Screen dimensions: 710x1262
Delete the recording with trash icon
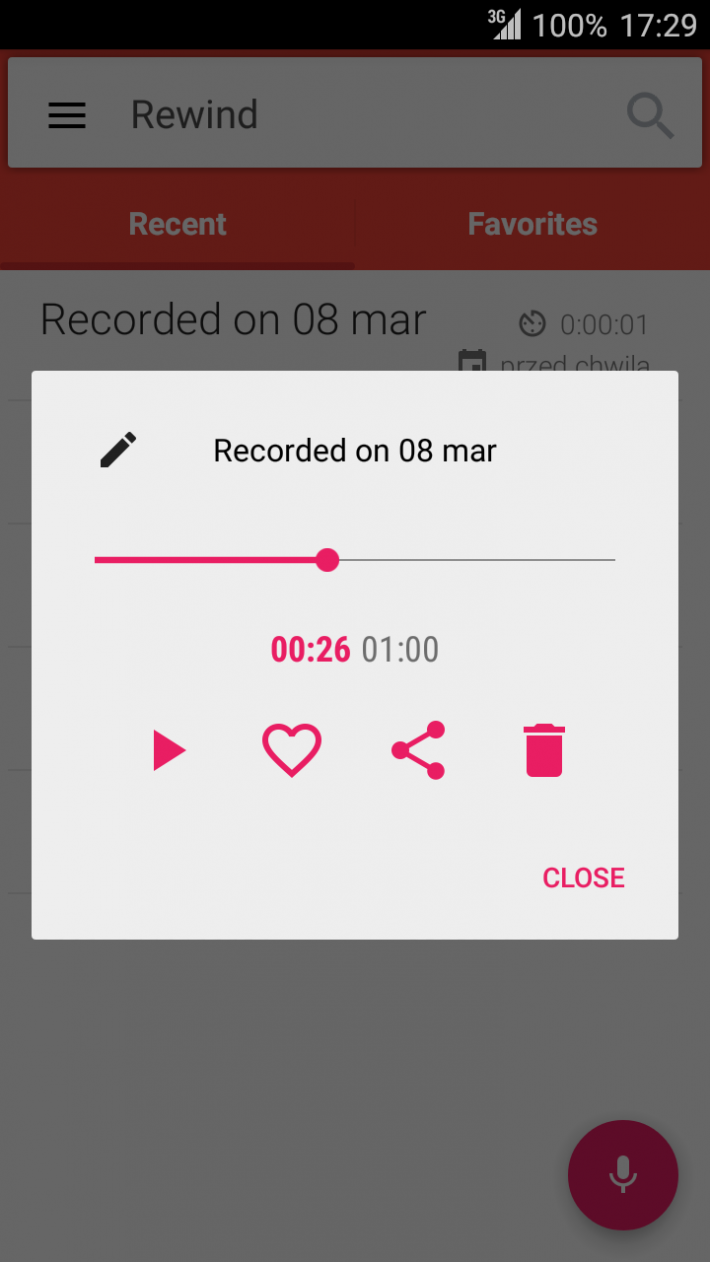[x=544, y=751]
